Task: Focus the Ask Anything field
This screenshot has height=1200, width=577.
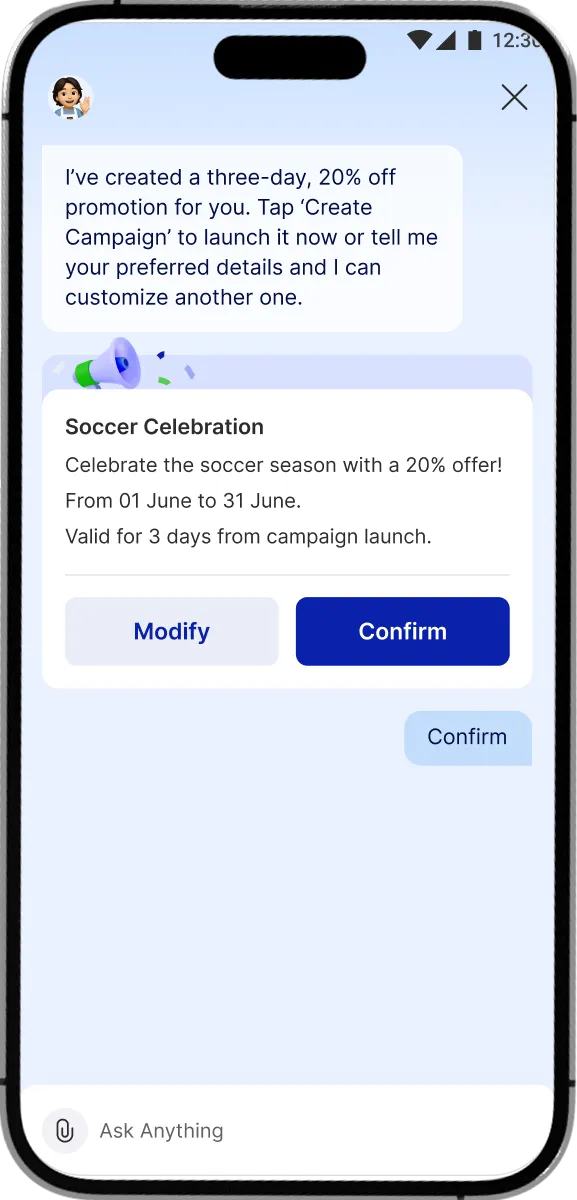Action: 320,1131
